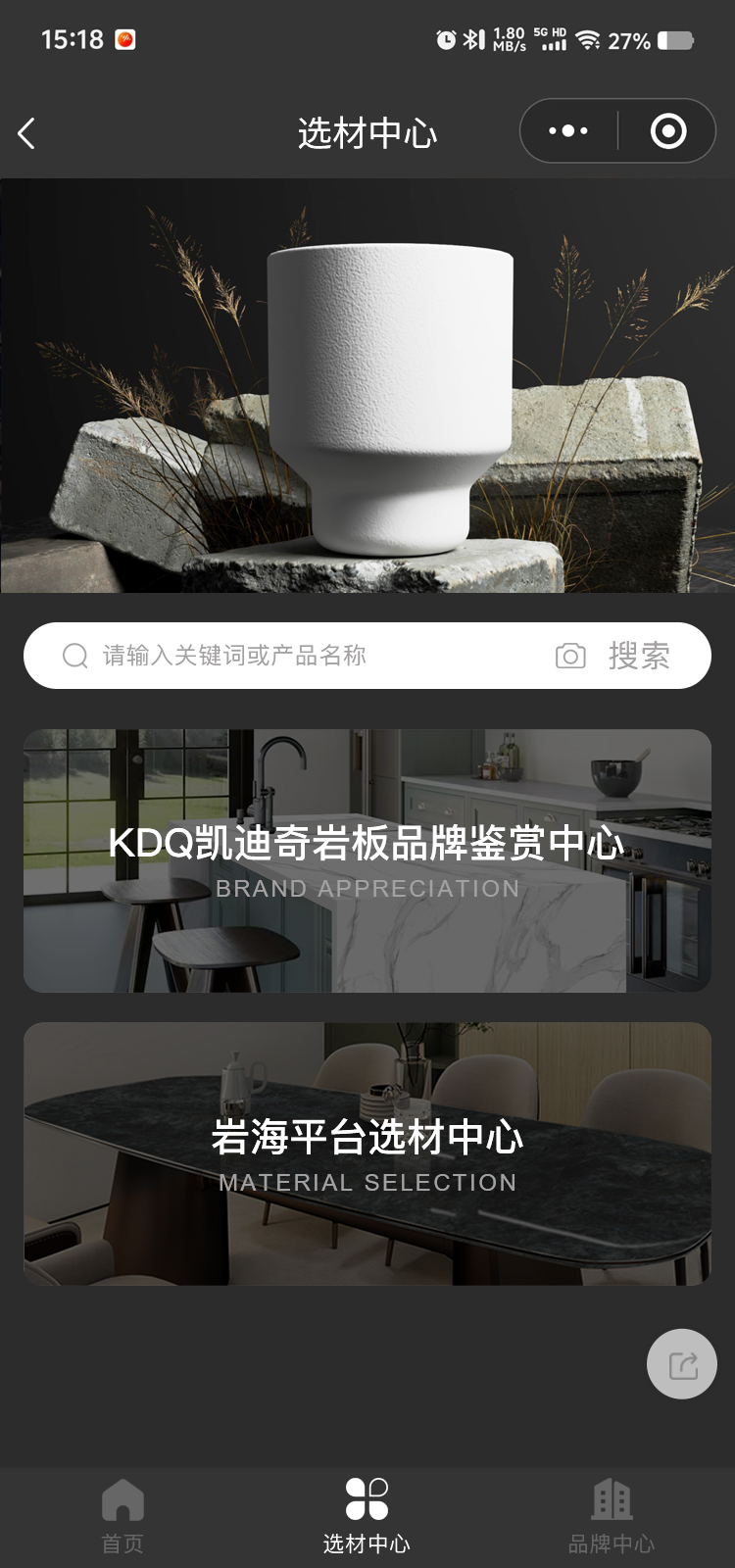The width and height of the screenshot is (735, 1568).
Task: Open the 岩海平台选材中心 card
Action: point(367,1153)
